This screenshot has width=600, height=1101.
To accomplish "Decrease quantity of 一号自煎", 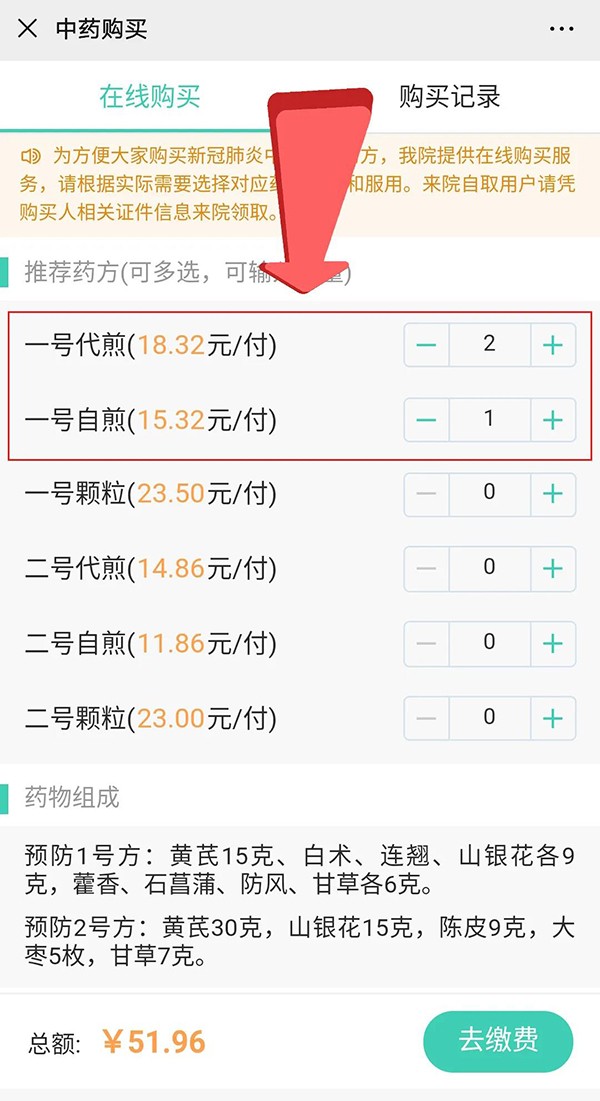I will point(427,420).
